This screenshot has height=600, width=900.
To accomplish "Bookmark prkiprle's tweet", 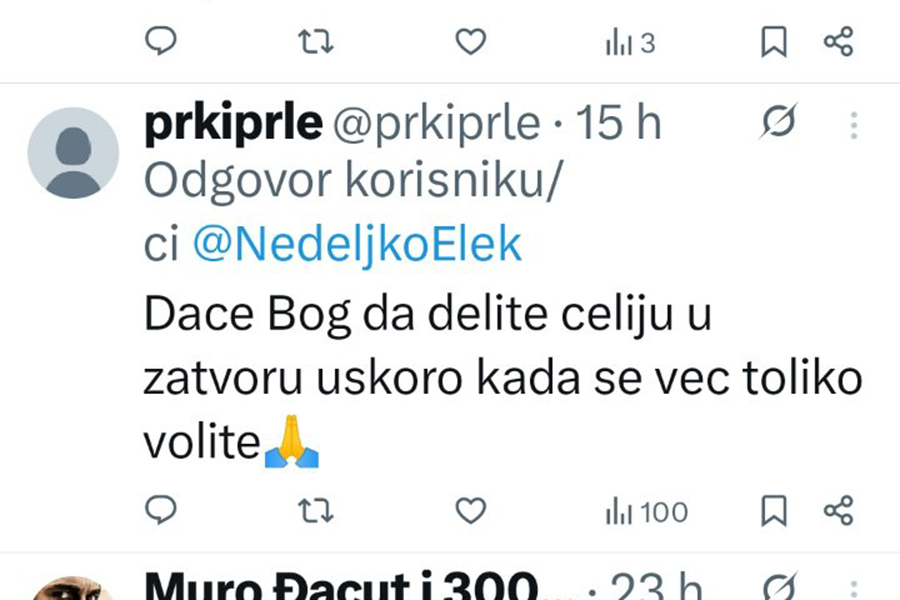I will (774, 511).
